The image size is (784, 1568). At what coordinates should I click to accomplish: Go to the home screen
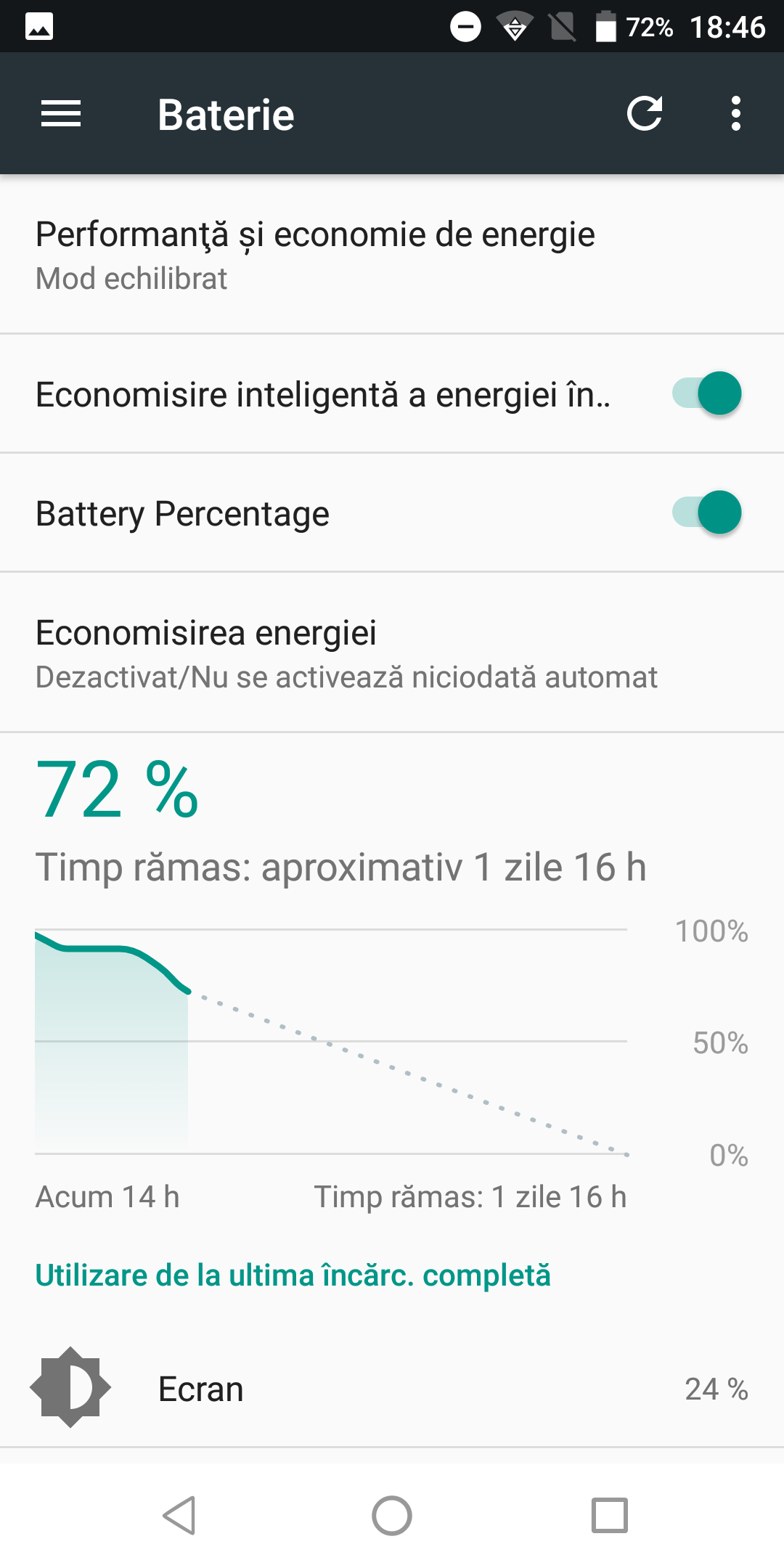[392, 1516]
